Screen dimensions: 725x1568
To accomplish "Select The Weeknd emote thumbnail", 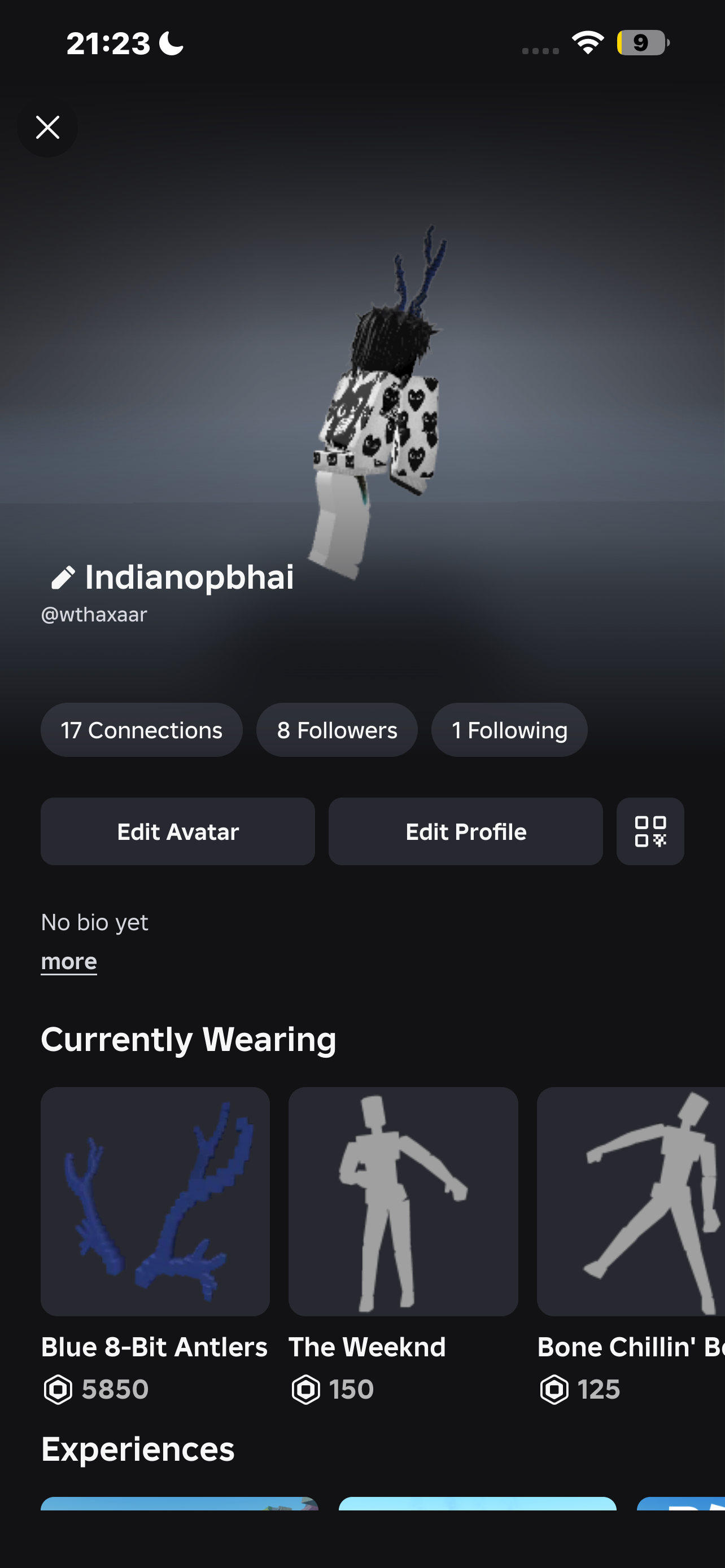I will [403, 1202].
